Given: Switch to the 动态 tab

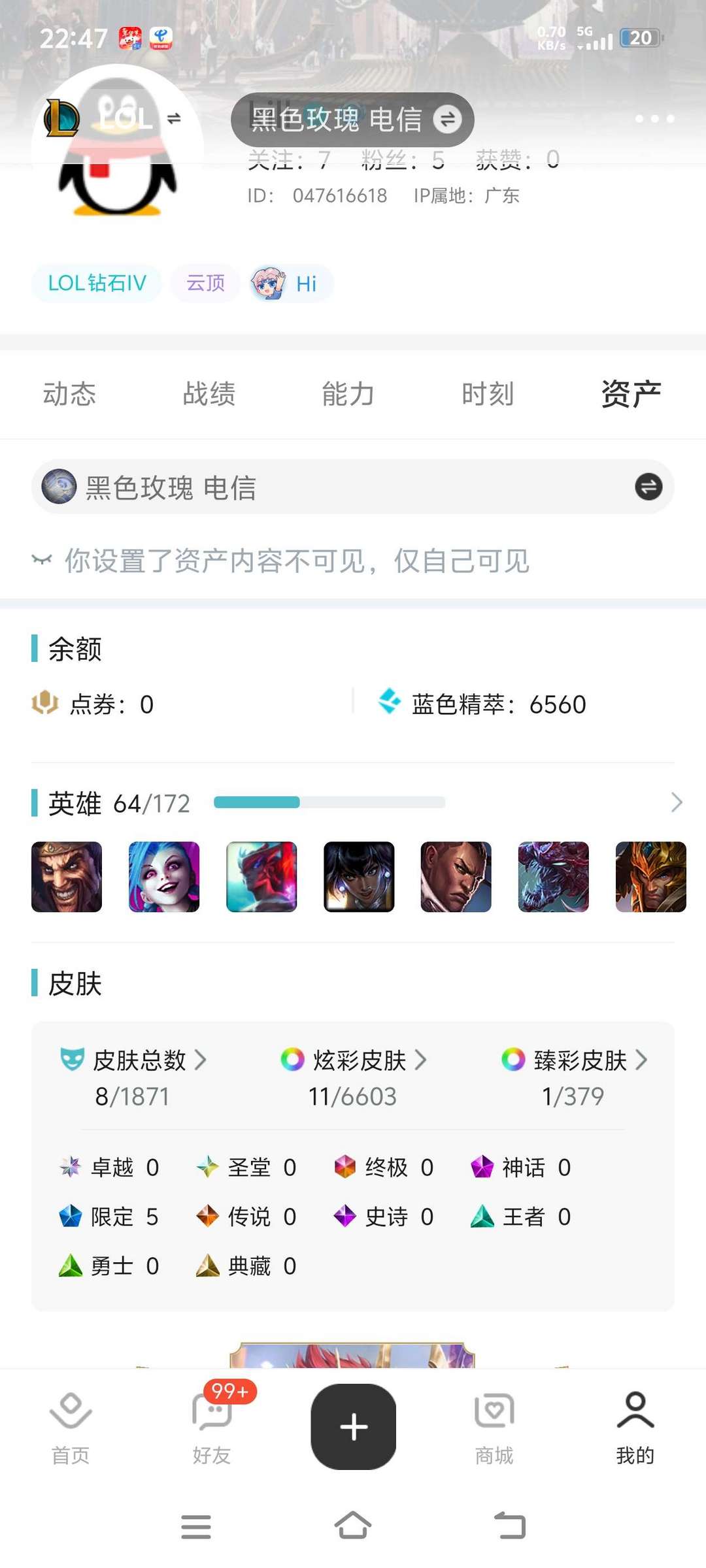Looking at the screenshot, I should [x=69, y=394].
